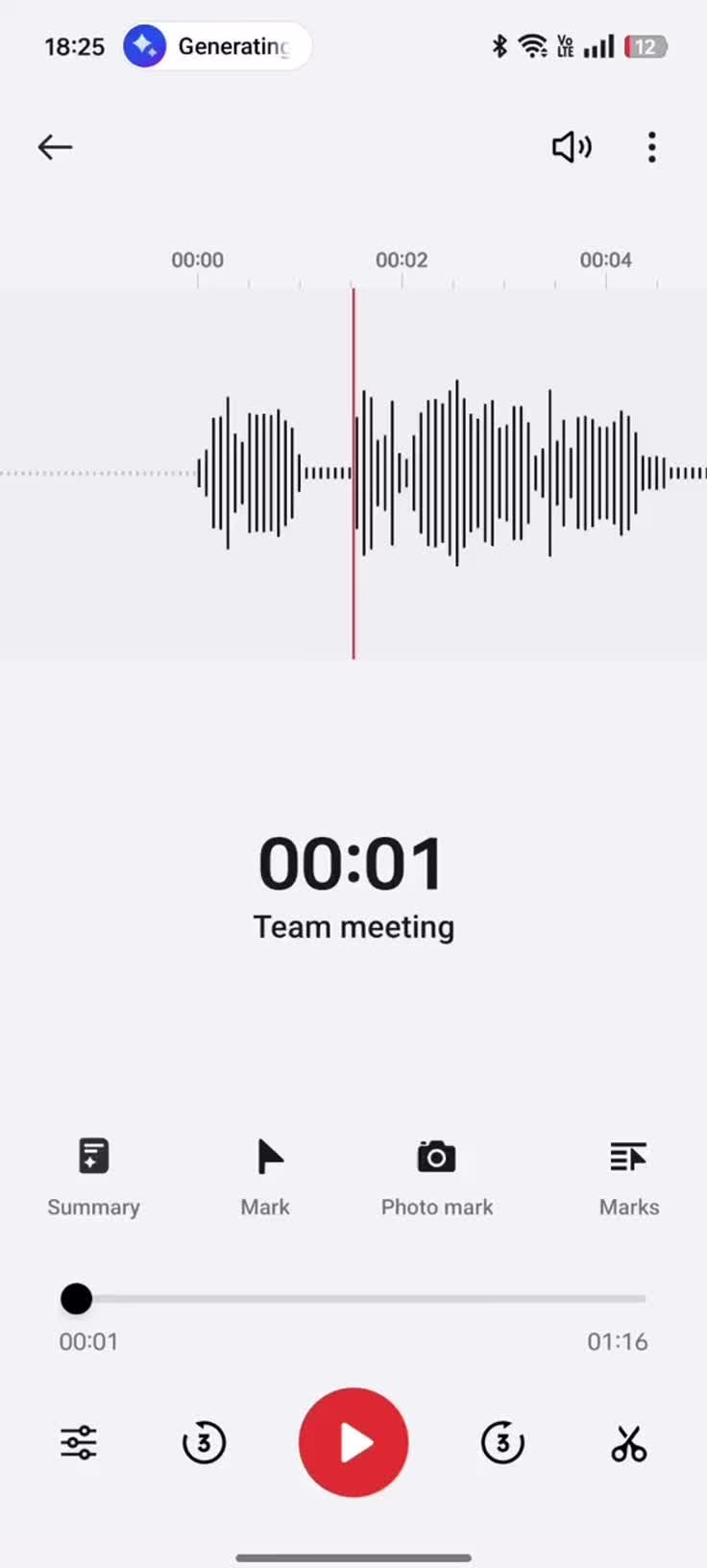Open the three-dot overflow menu

(x=652, y=147)
